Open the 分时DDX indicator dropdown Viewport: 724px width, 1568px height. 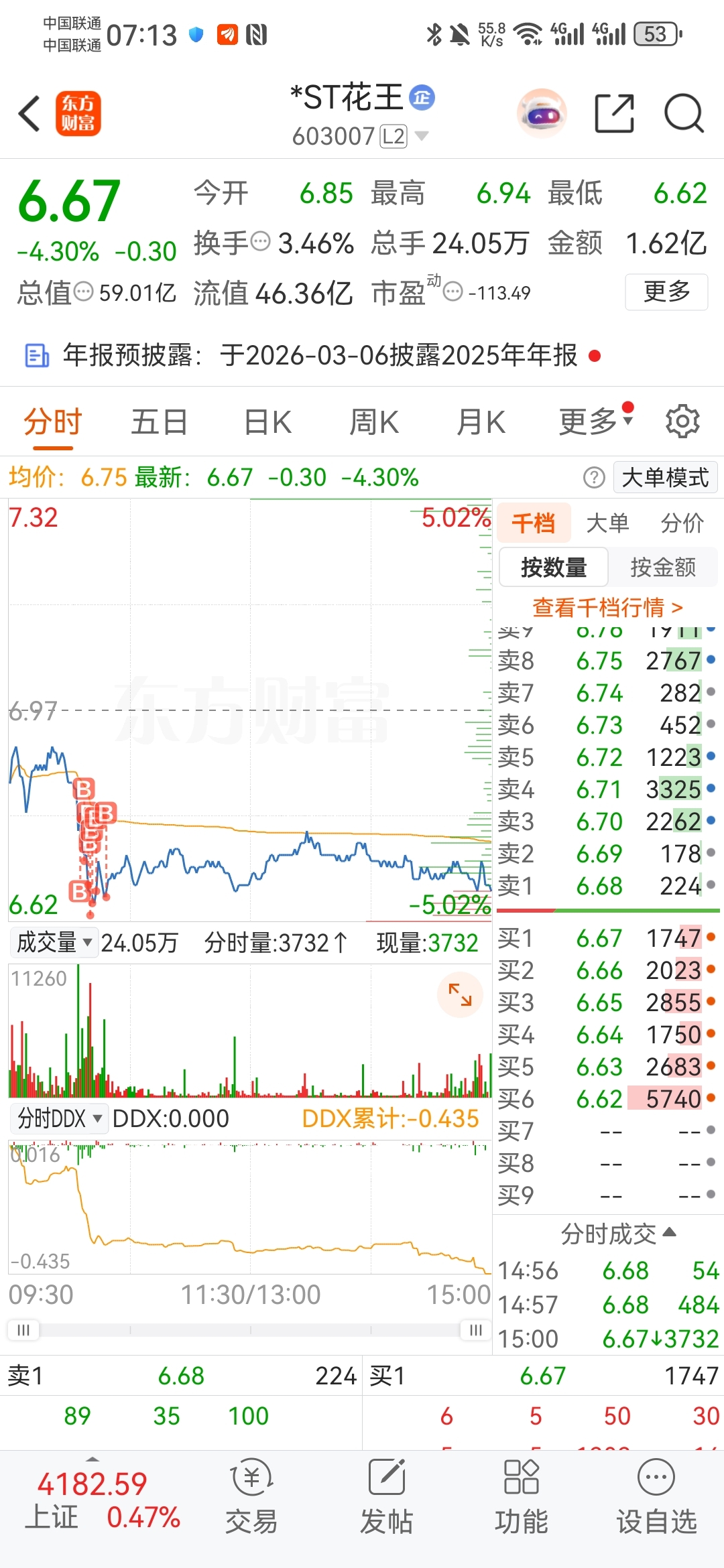pyautogui.click(x=59, y=1118)
